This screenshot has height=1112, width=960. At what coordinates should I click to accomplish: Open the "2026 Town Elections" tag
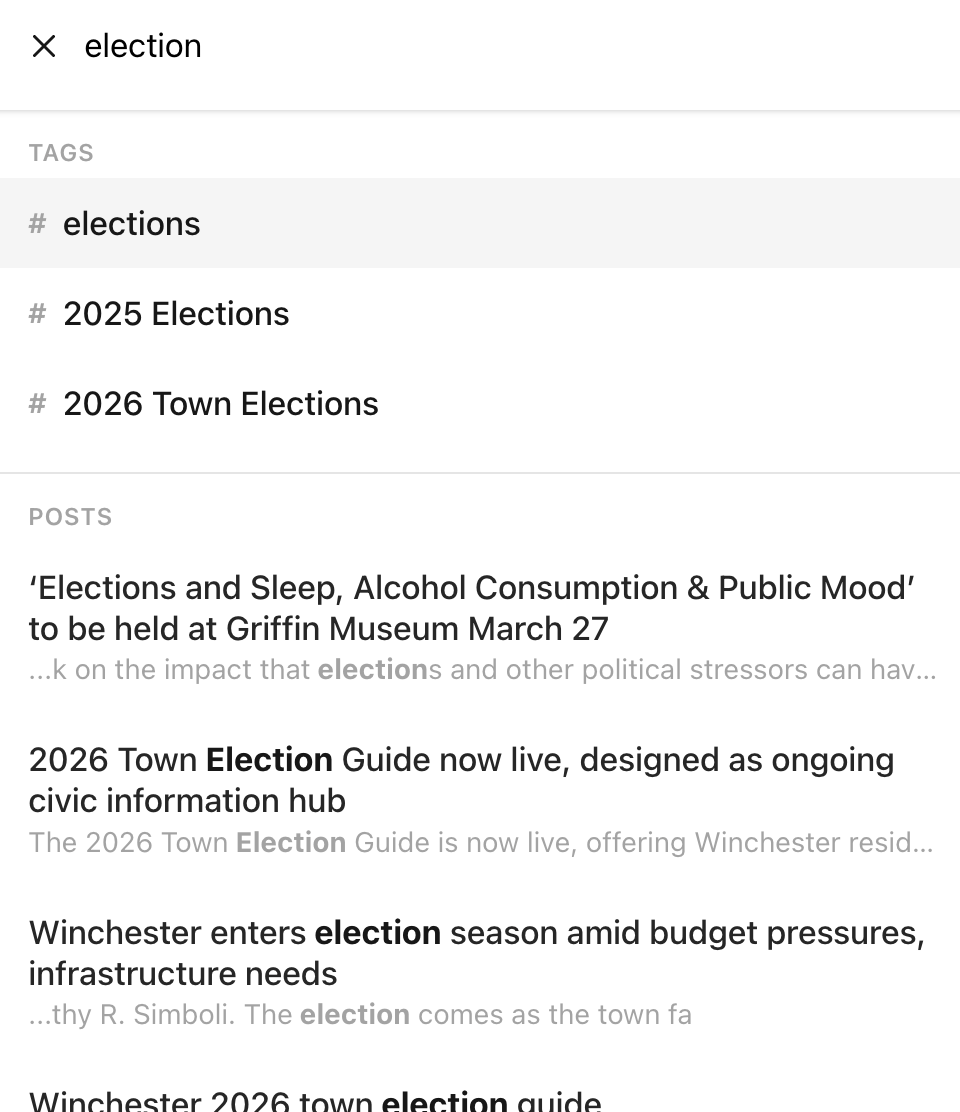click(221, 404)
